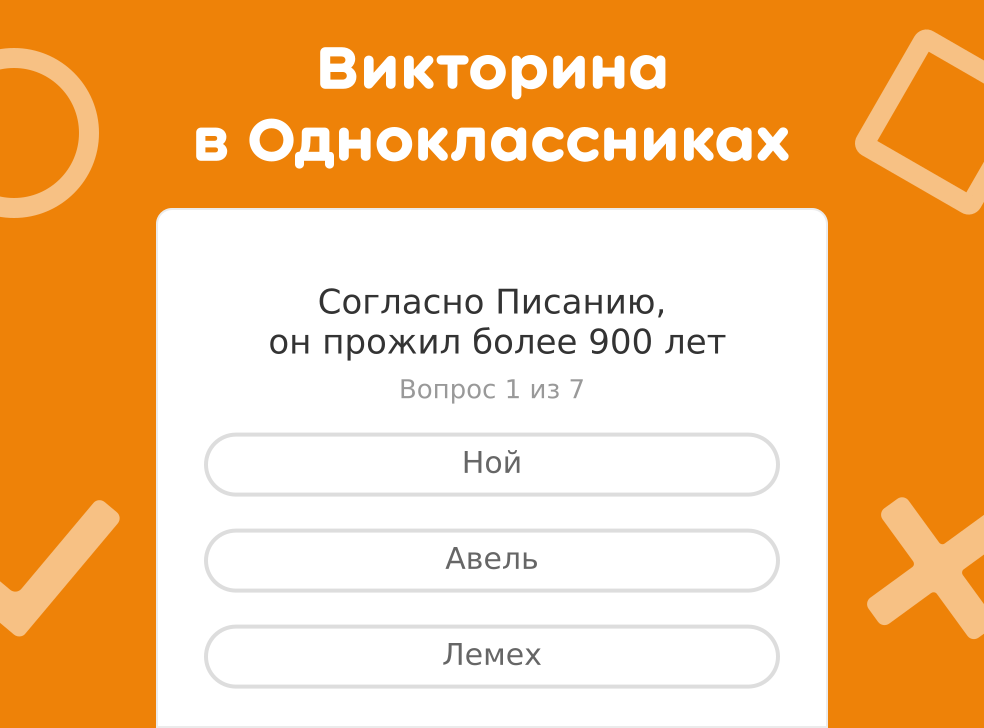This screenshot has width=984, height=728.
Task: Select the answer Ной
Action: click(491, 464)
